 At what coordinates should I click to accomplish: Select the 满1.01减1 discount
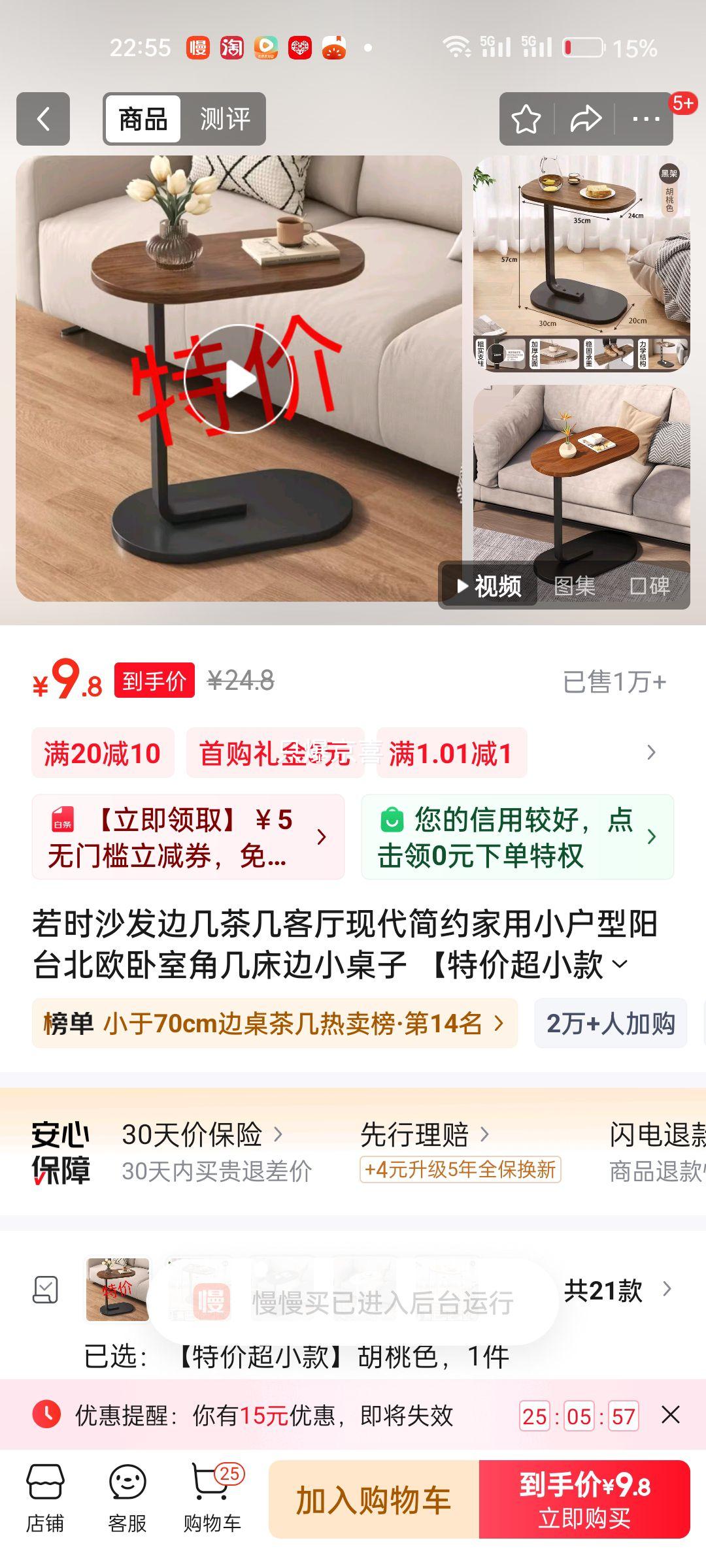450,753
